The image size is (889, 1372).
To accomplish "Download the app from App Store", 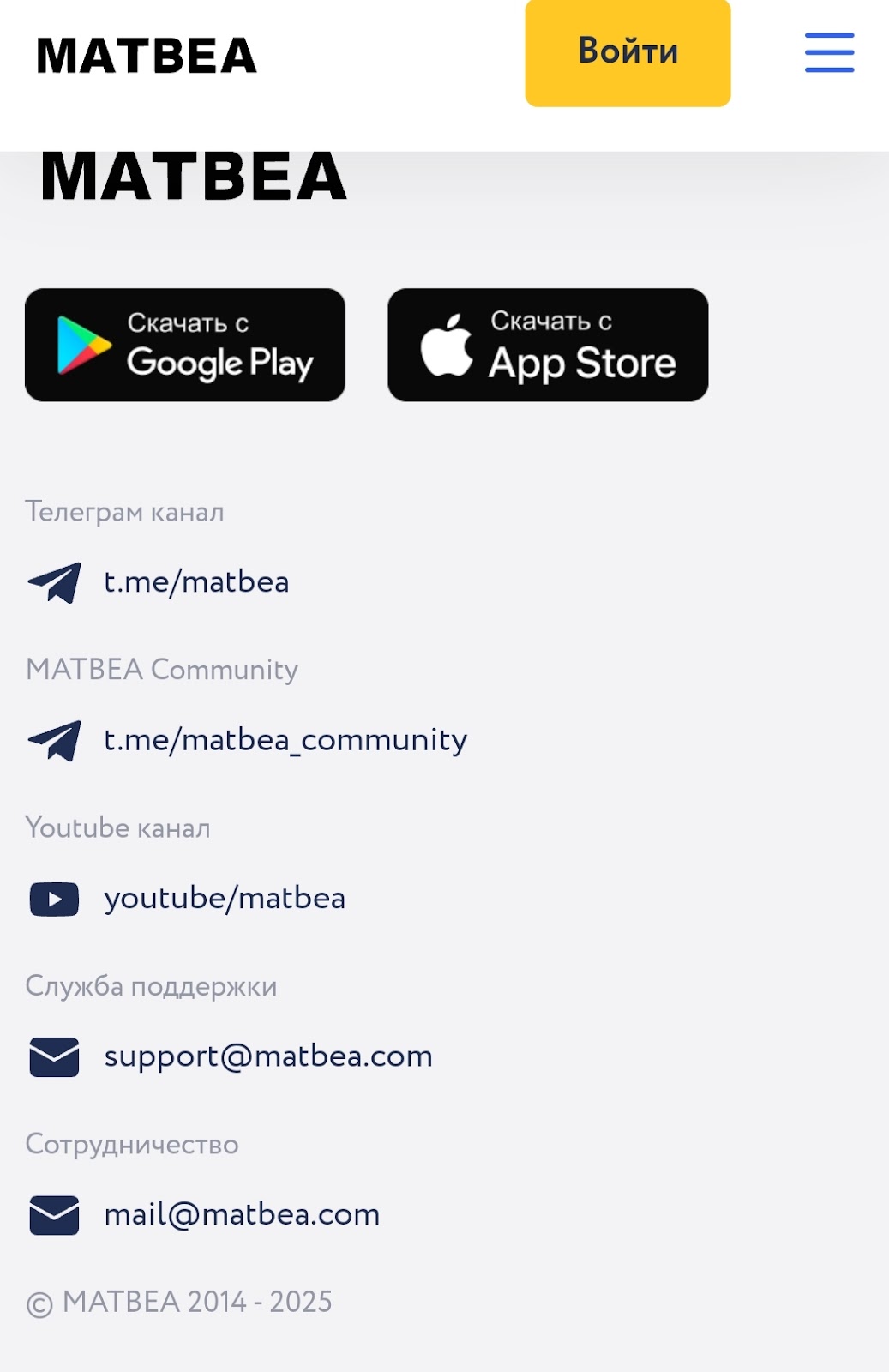I will (x=548, y=345).
